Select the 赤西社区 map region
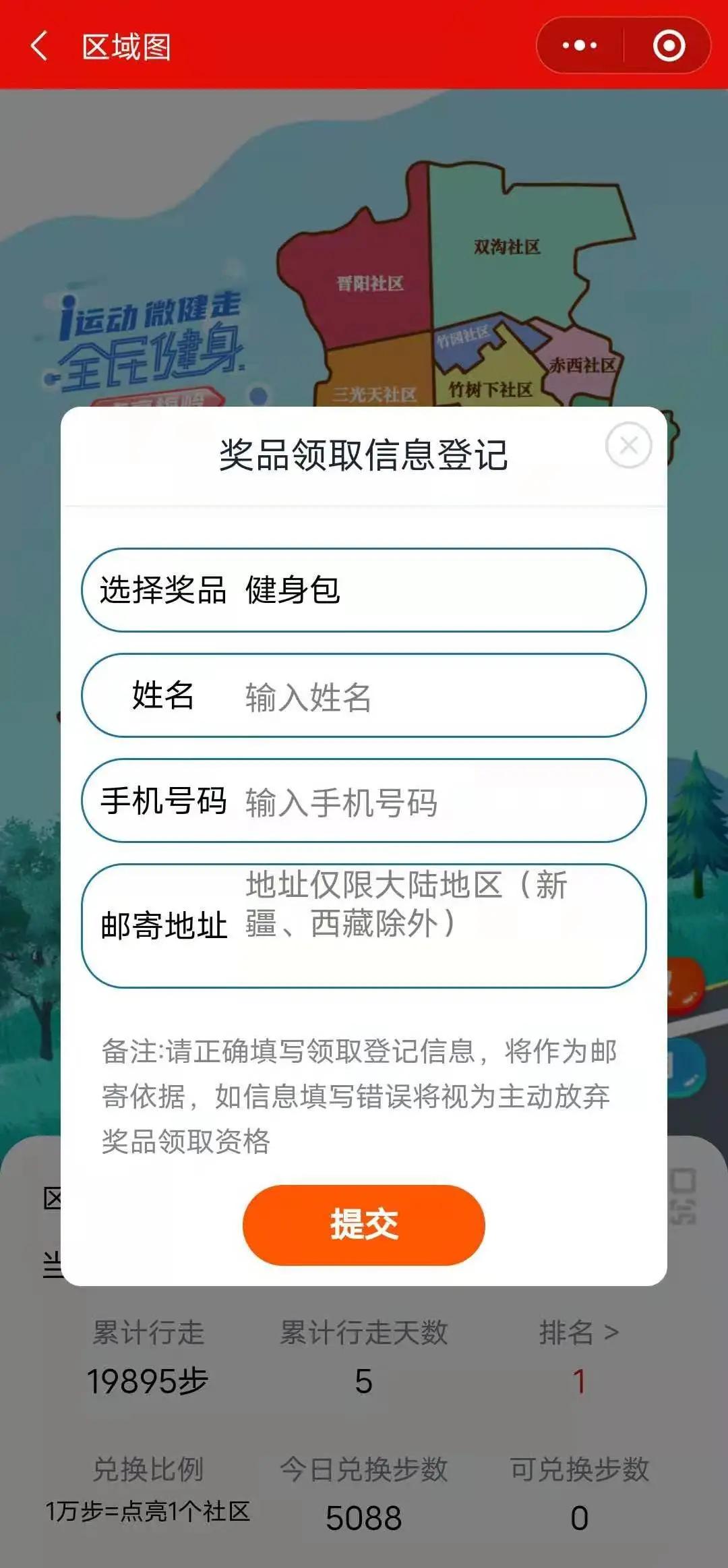 [x=586, y=364]
